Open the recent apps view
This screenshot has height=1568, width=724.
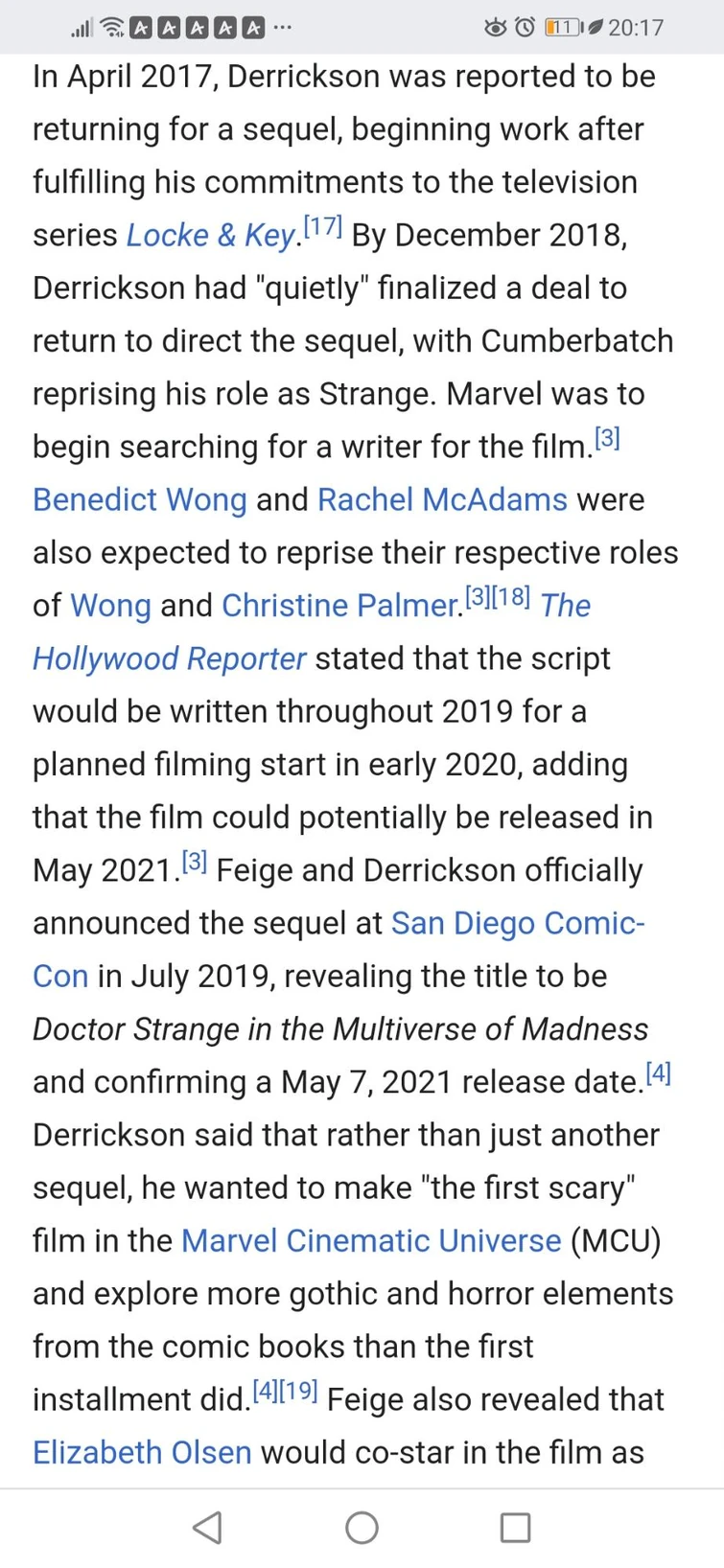(516, 1527)
